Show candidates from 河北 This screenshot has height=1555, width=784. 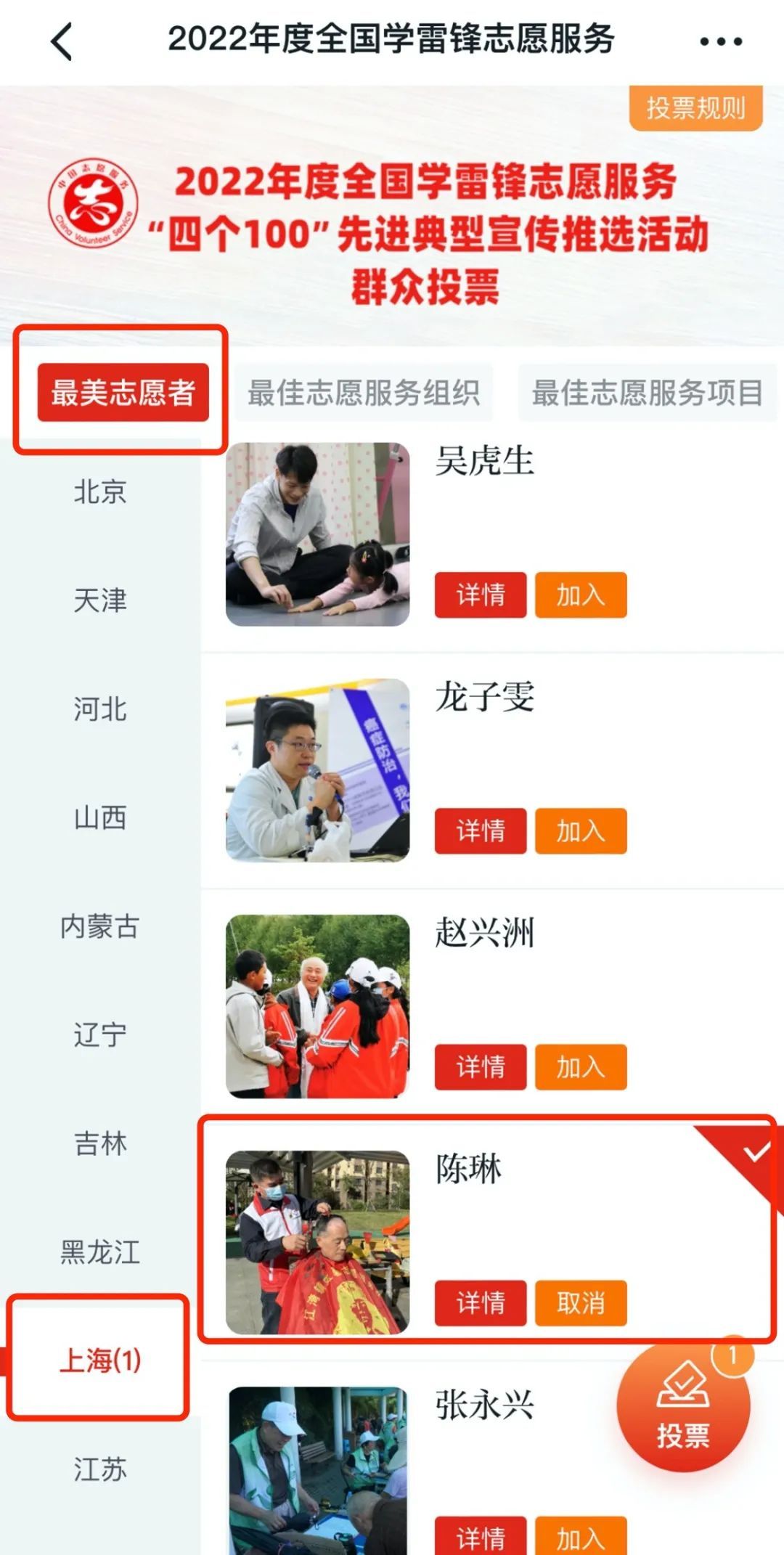(x=100, y=709)
